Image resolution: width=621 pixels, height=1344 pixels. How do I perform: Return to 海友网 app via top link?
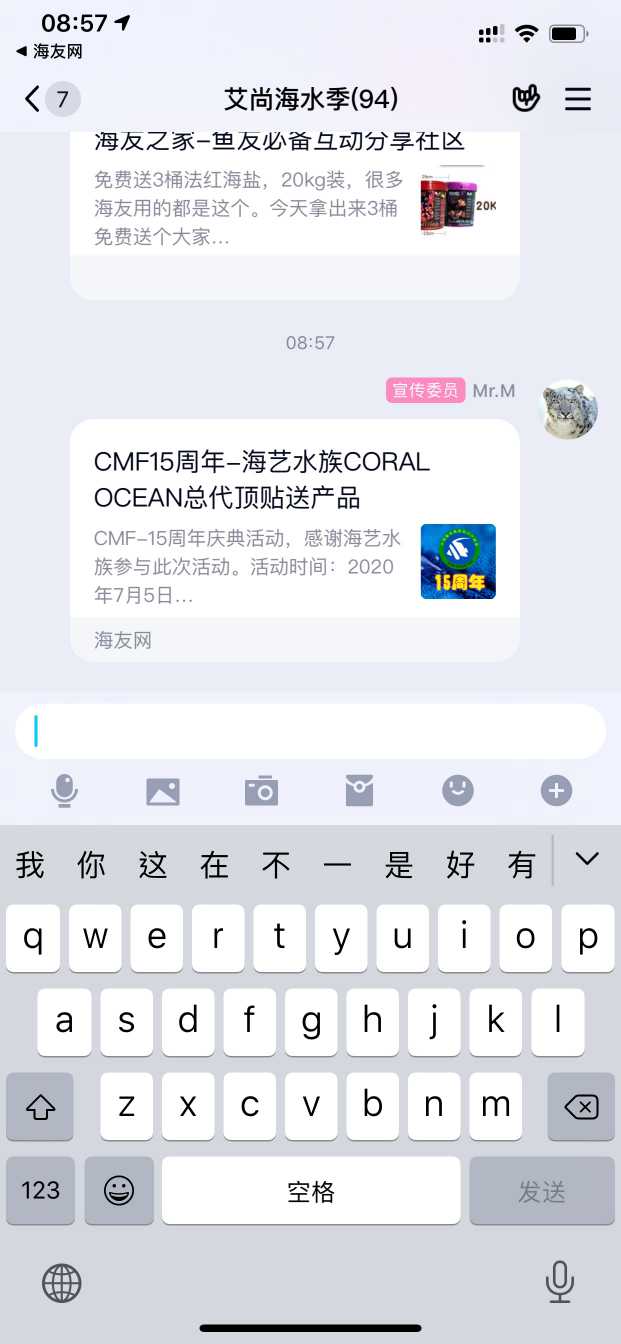coord(50,51)
